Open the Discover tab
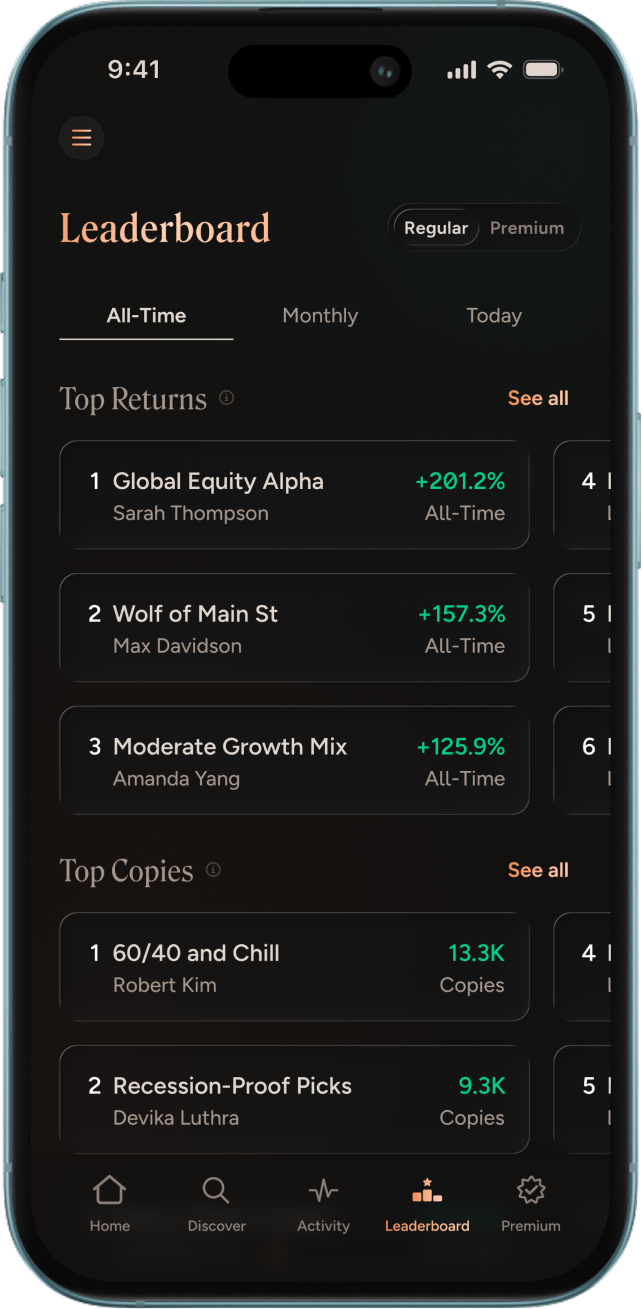 [x=217, y=1204]
